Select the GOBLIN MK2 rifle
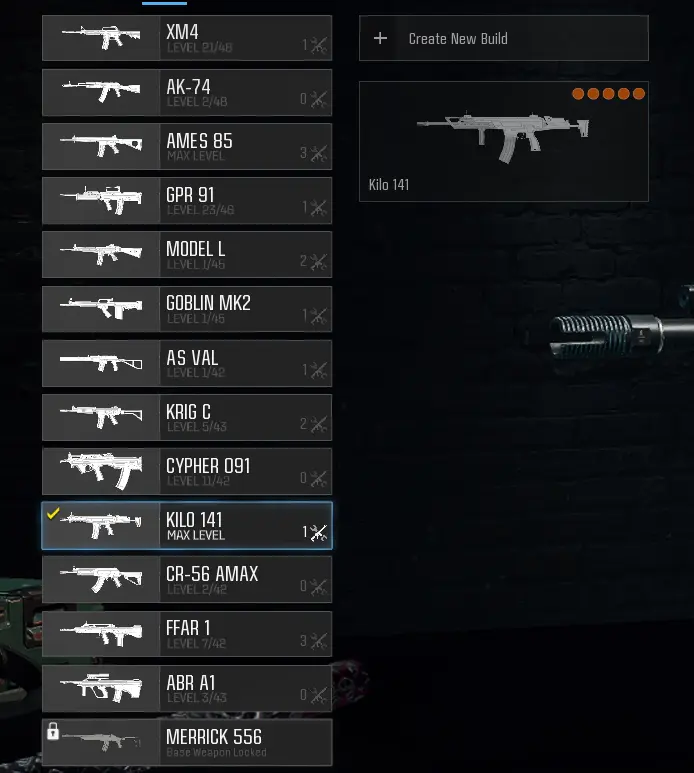Image resolution: width=694 pixels, height=773 pixels. coord(187,309)
